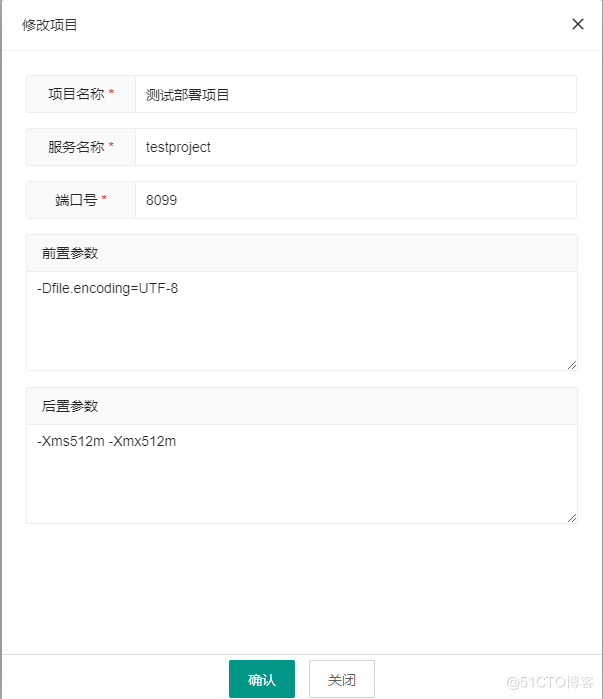Confirm changes with the 确认 button
Screen dimensions: 603x699
[261, 679]
